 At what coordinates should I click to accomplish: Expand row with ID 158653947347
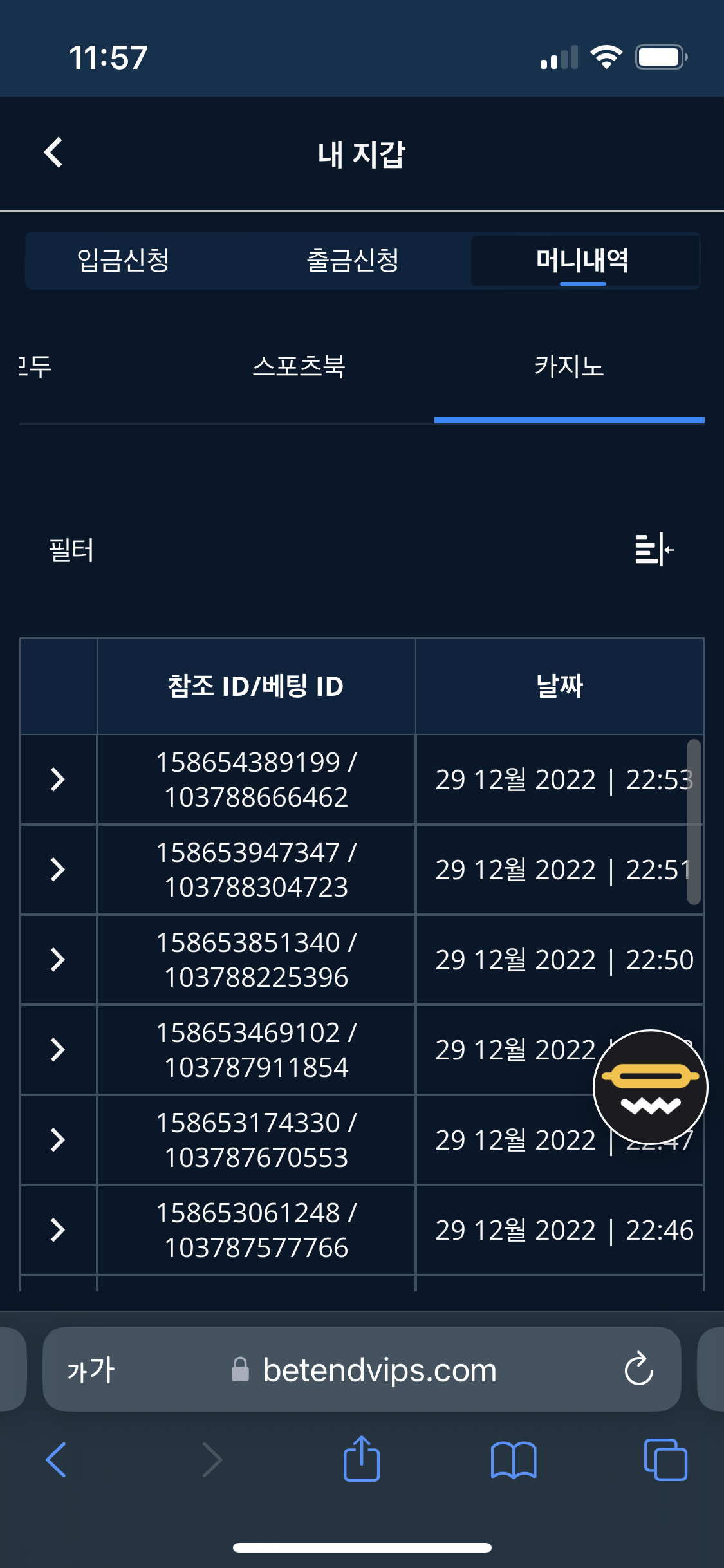pyautogui.click(x=58, y=870)
